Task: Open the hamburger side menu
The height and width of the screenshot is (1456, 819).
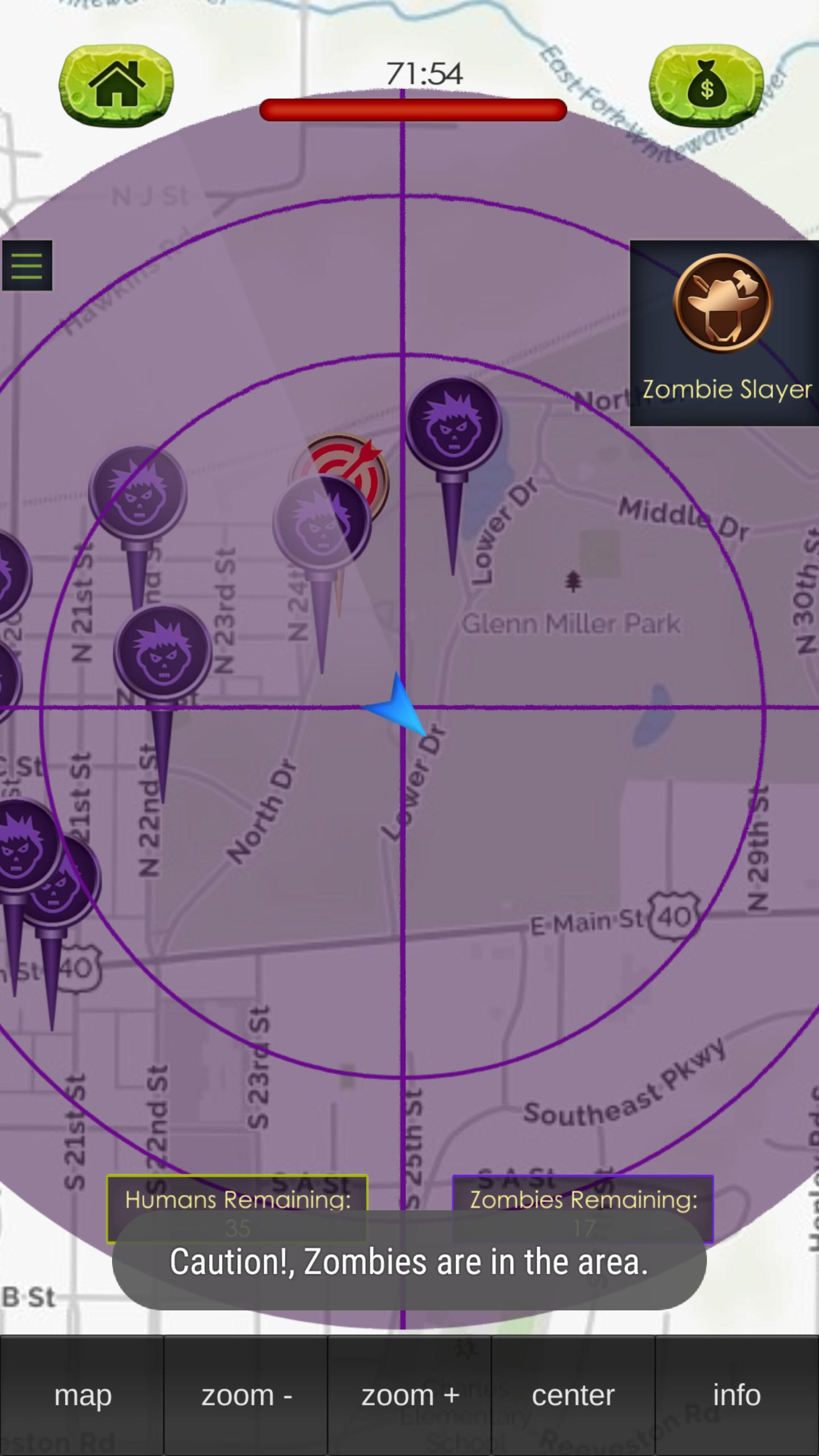Action: coord(27,266)
